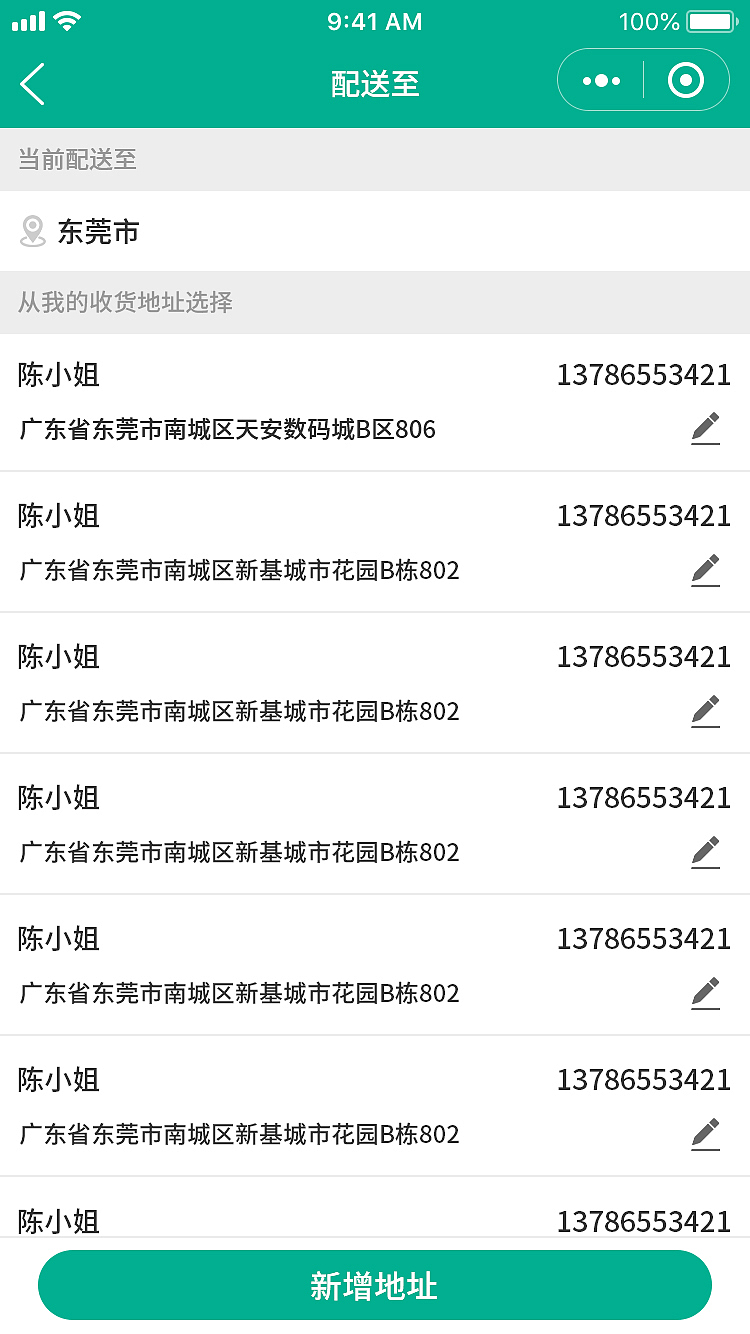The height and width of the screenshot is (1334, 750).
Task: Tap the location pin icon beside 东莞市
Action: (33, 232)
